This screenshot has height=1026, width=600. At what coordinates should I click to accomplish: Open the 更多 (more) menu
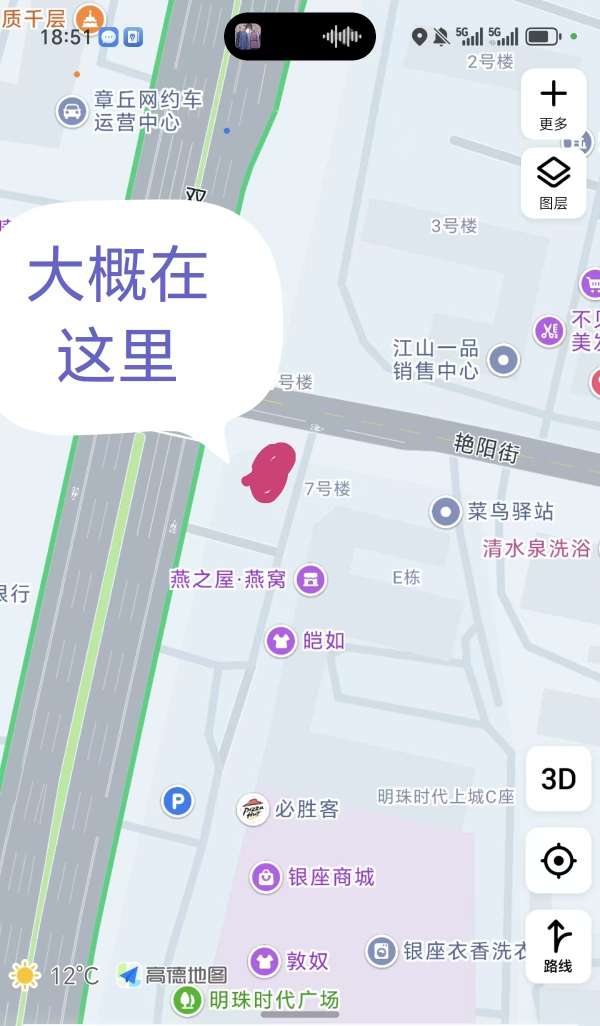553,105
